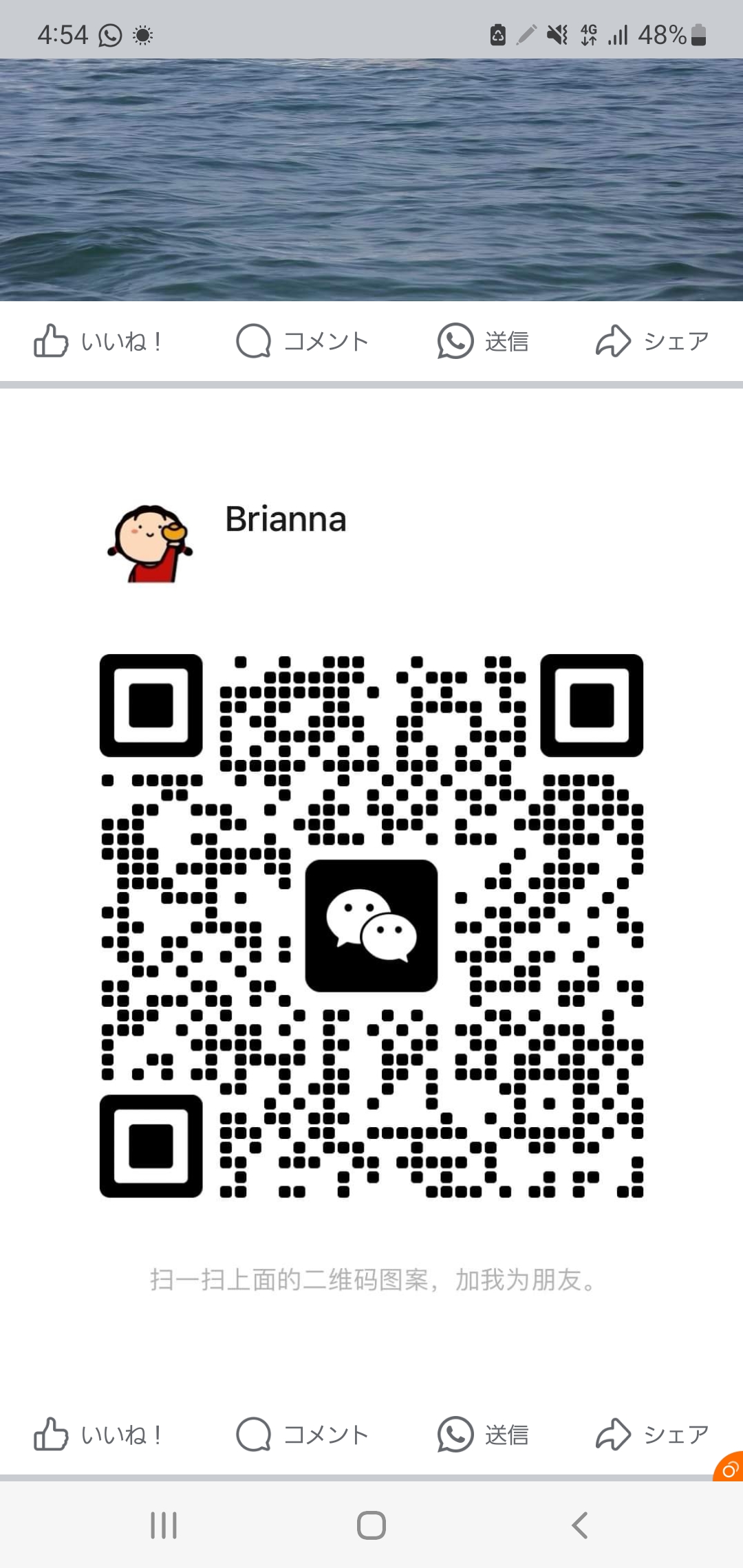Send the Brianna QR post via 送信
Screen dimensions: 743x1568
[x=484, y=1435]
